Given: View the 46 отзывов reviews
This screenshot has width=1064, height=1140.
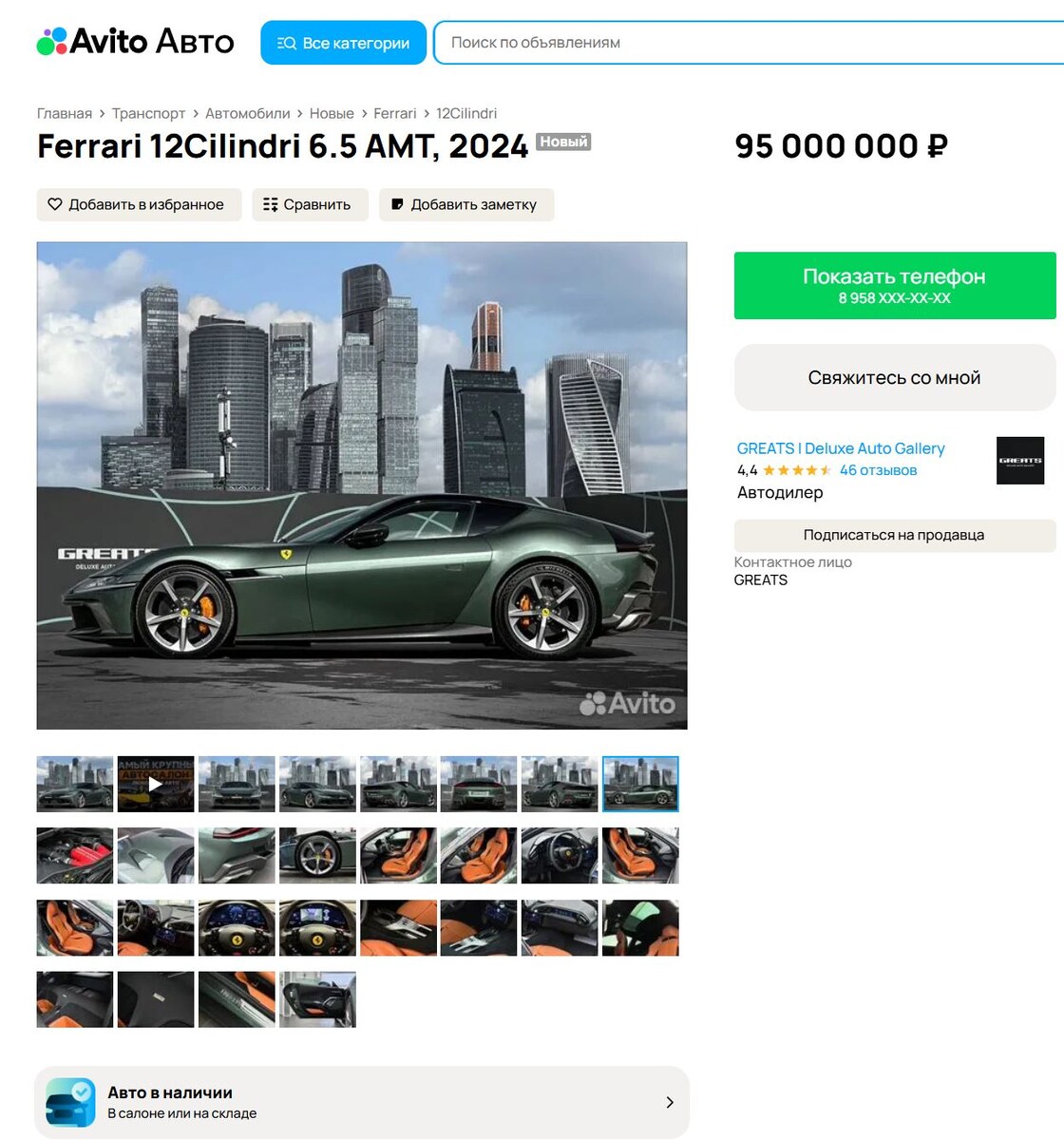Looking at the screenshot, I should pyautogui.click(x=878, y=470).
